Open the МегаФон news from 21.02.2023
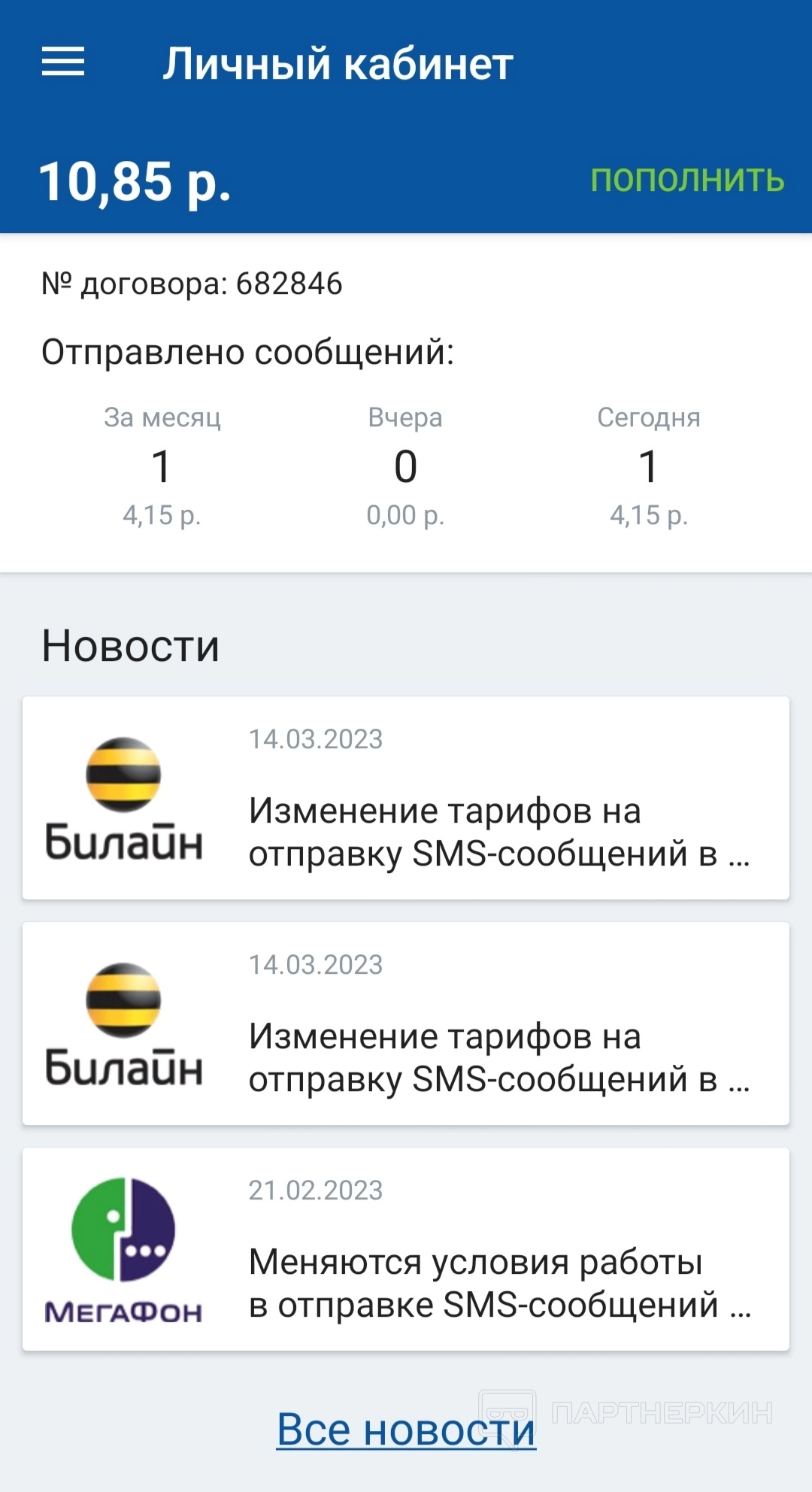Viewport: 812px width, 1492px height. pos(406,1249)
